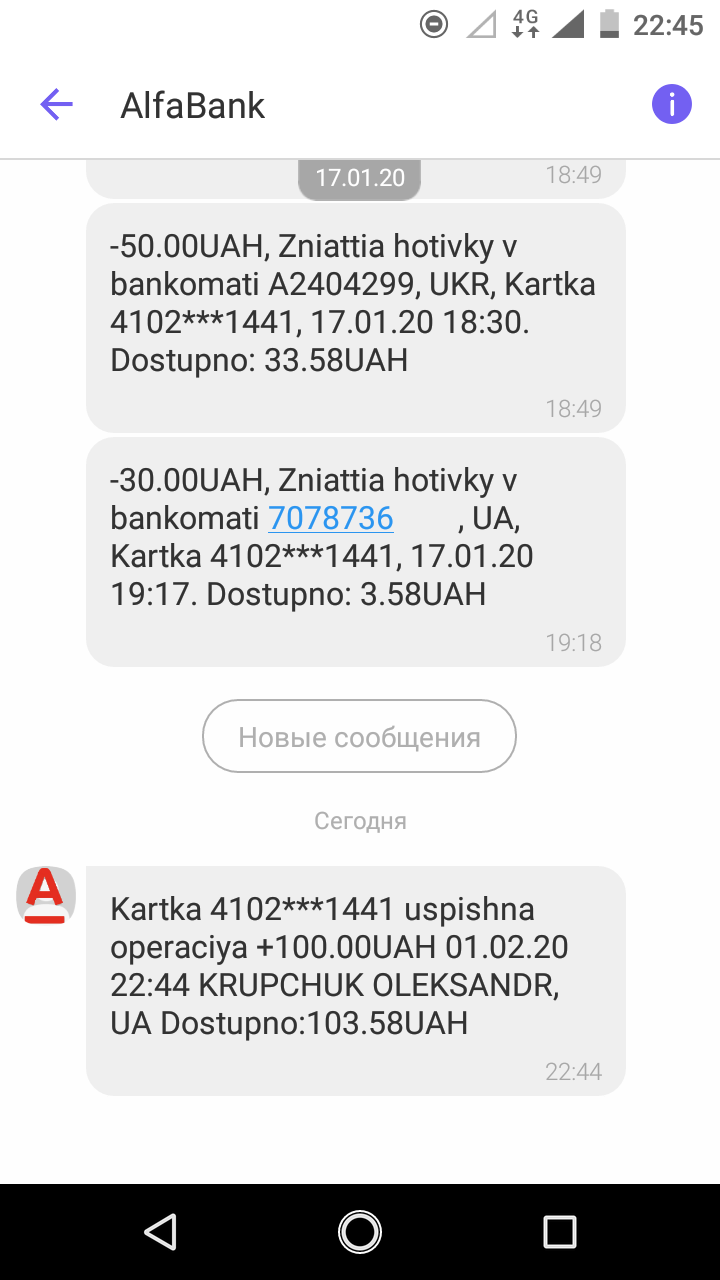
Task: Open the AlfaBank chat info icon
Action: (672, 104)
